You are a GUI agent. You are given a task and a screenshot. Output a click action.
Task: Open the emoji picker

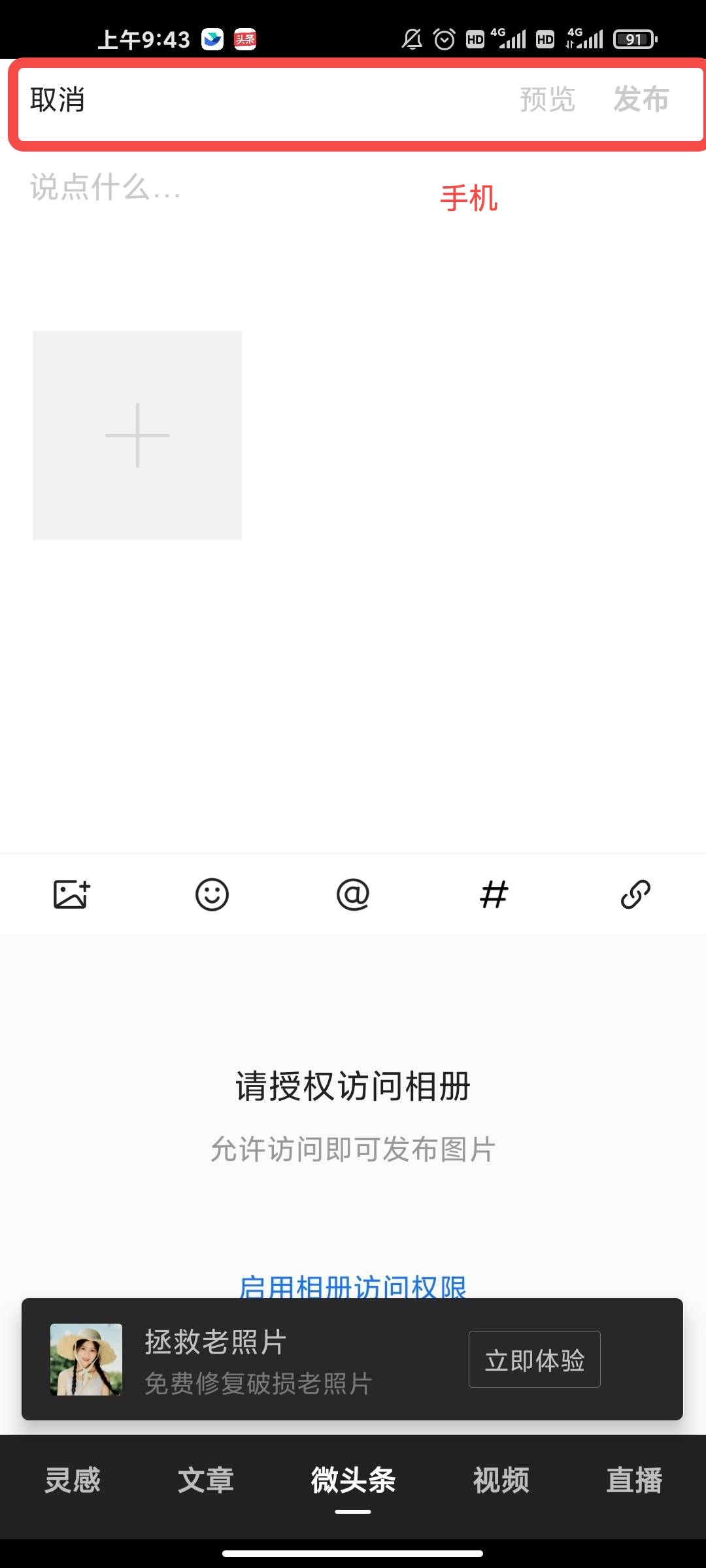coord(212,894)
